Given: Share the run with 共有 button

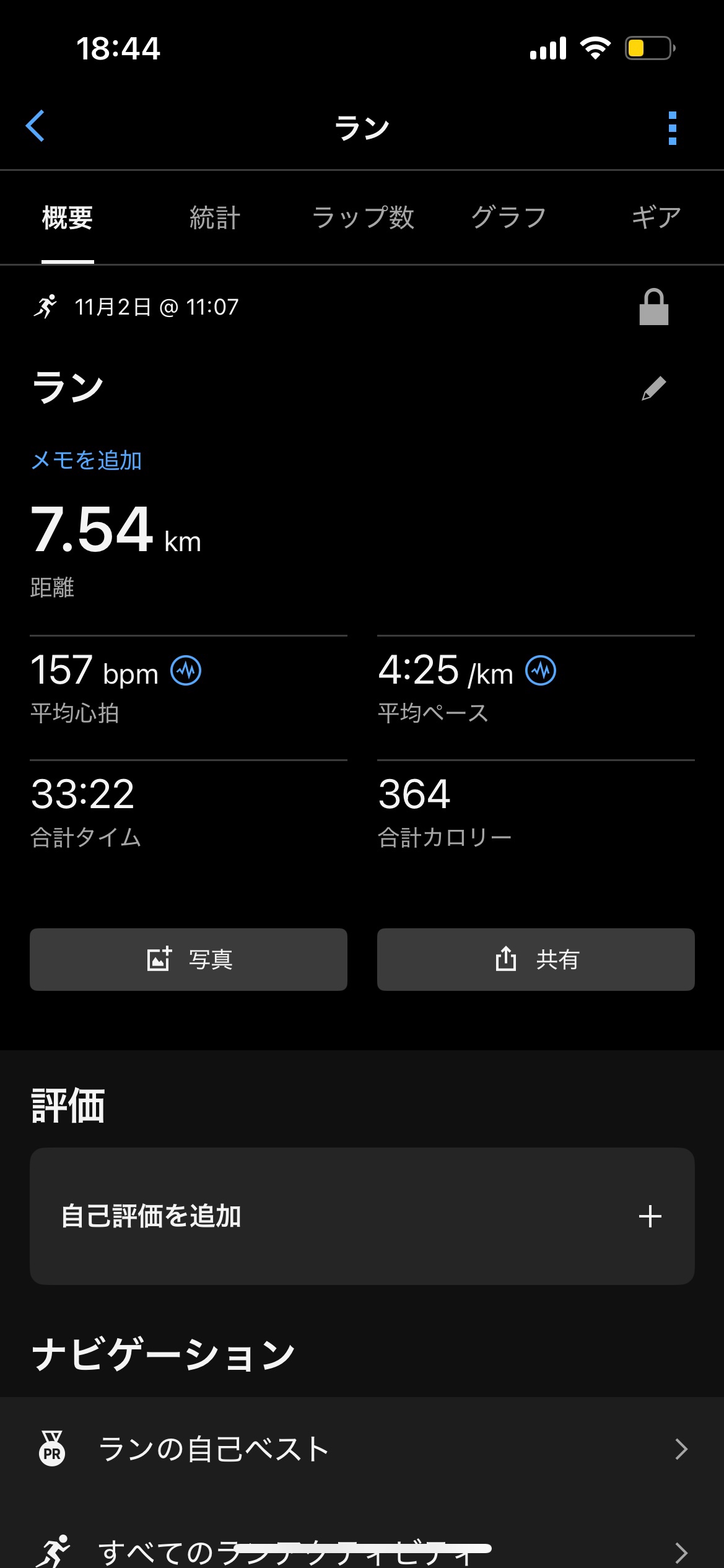Looking at the screenshot, I should [x=536, y=959].
